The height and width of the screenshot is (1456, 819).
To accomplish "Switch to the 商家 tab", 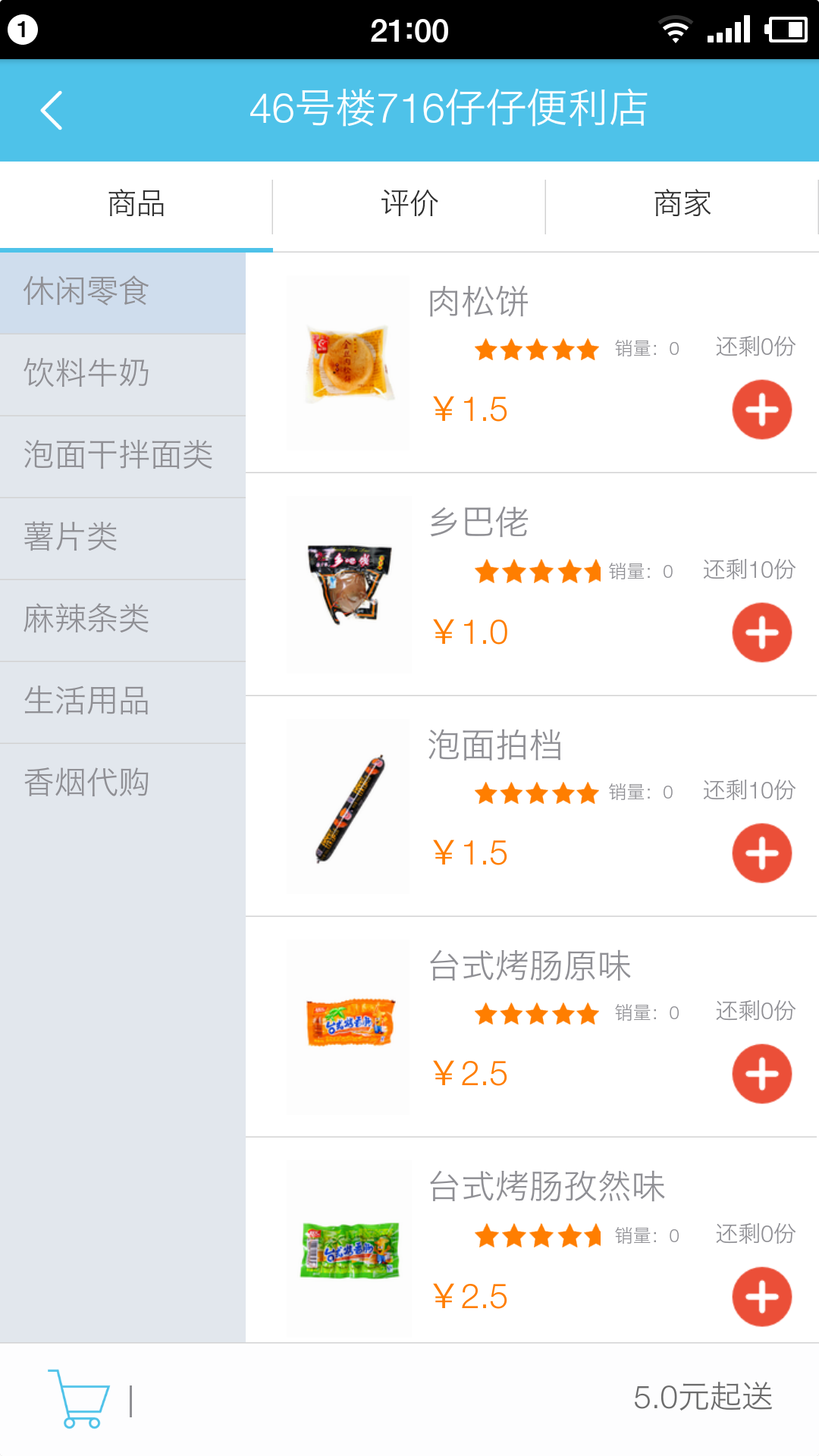I will (682, 205).
